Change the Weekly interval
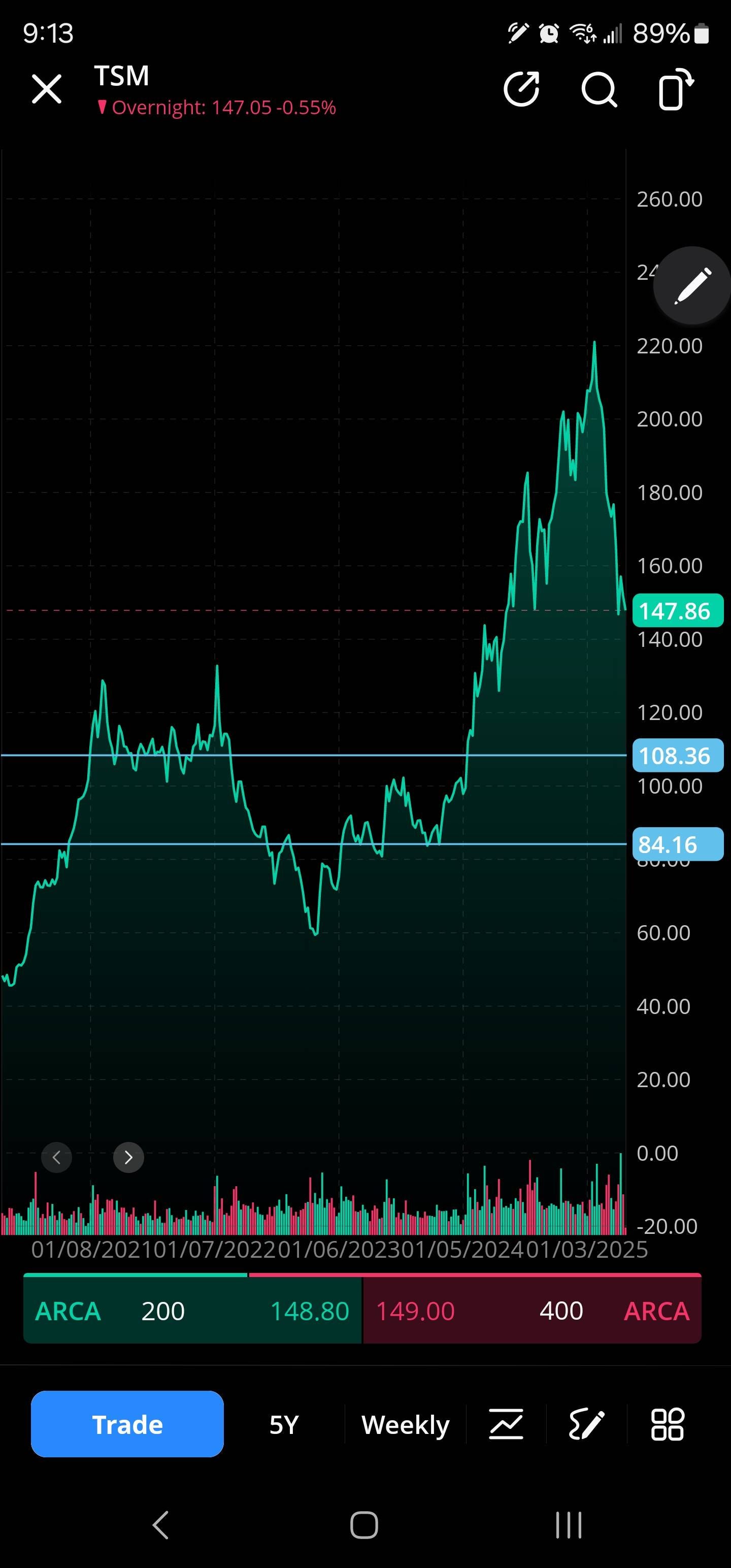This screenshot has height=1568, width=731. click(x=406, y=1425)
